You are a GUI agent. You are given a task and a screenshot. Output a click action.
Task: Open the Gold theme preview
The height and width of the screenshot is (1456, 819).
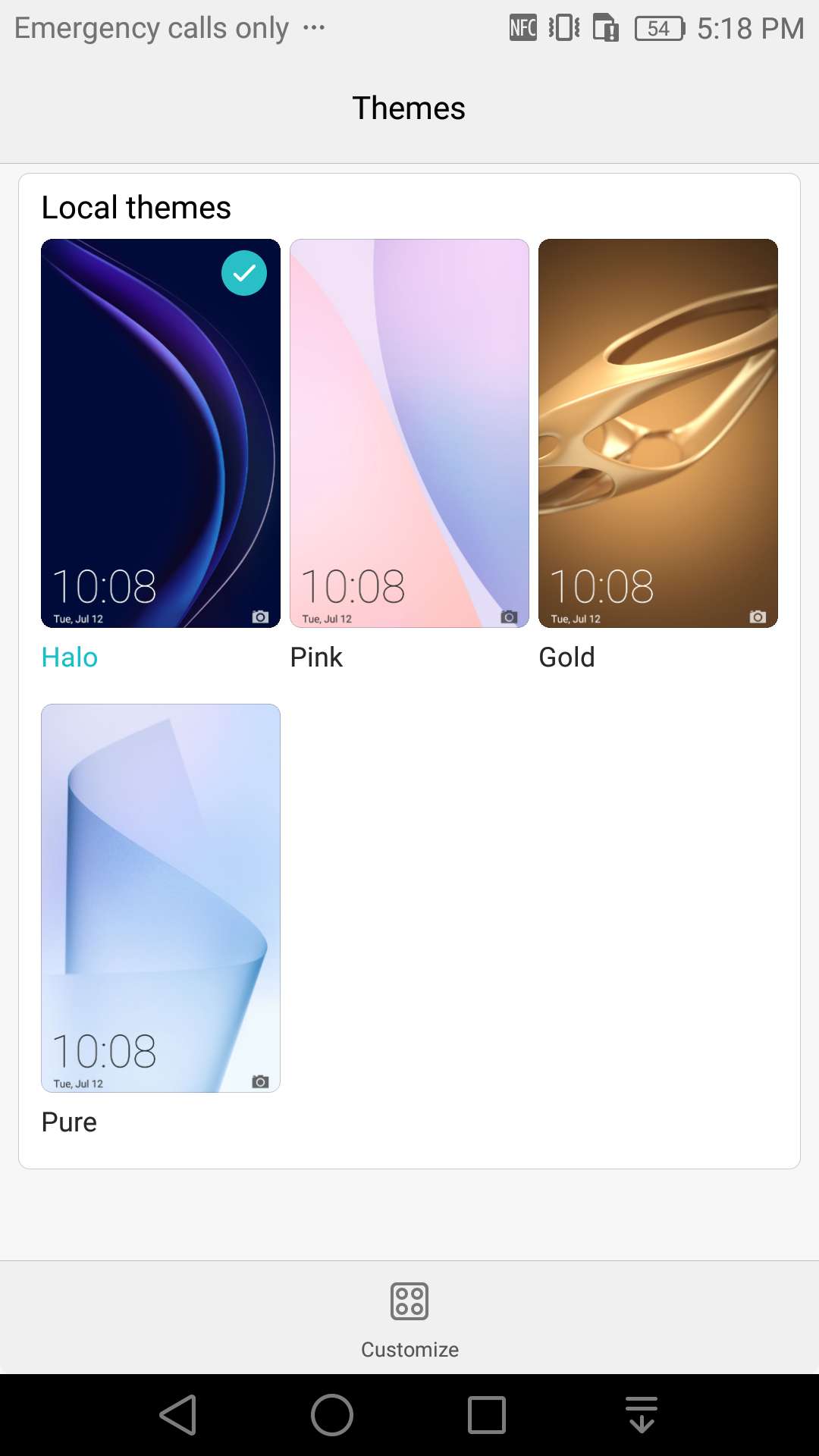(x=658, y=433)
